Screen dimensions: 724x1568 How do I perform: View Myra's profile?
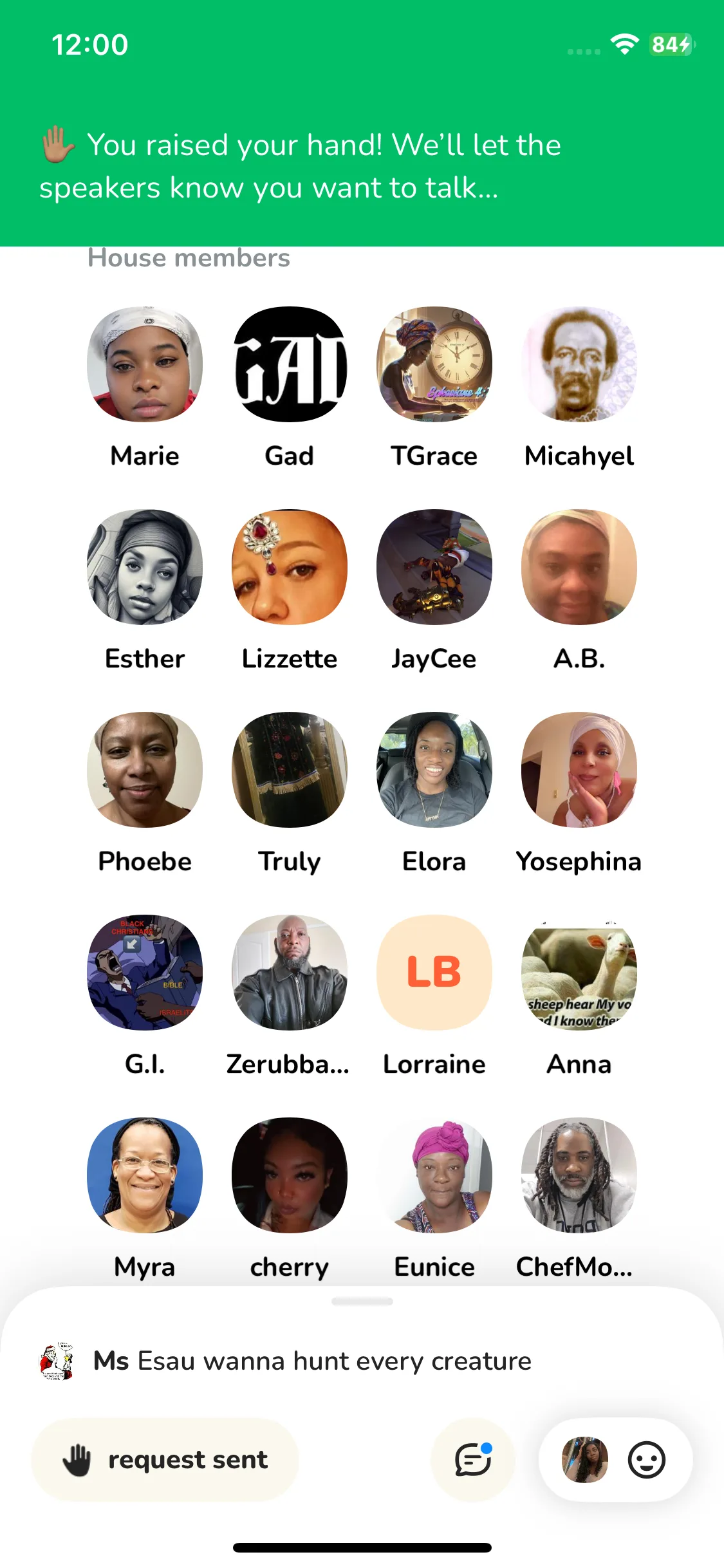tap(145, 1175)
